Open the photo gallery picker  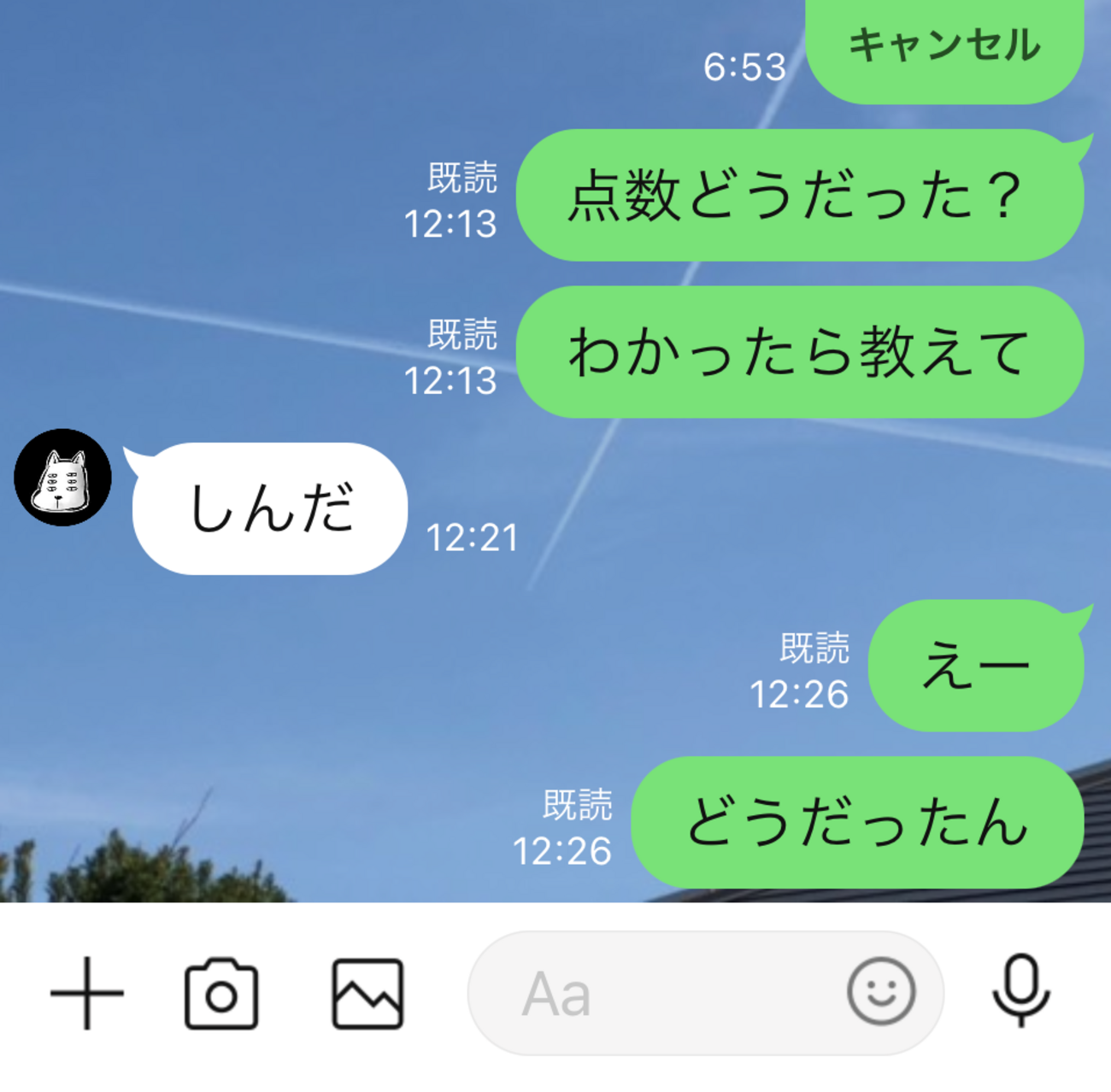[x=367, y=994]
